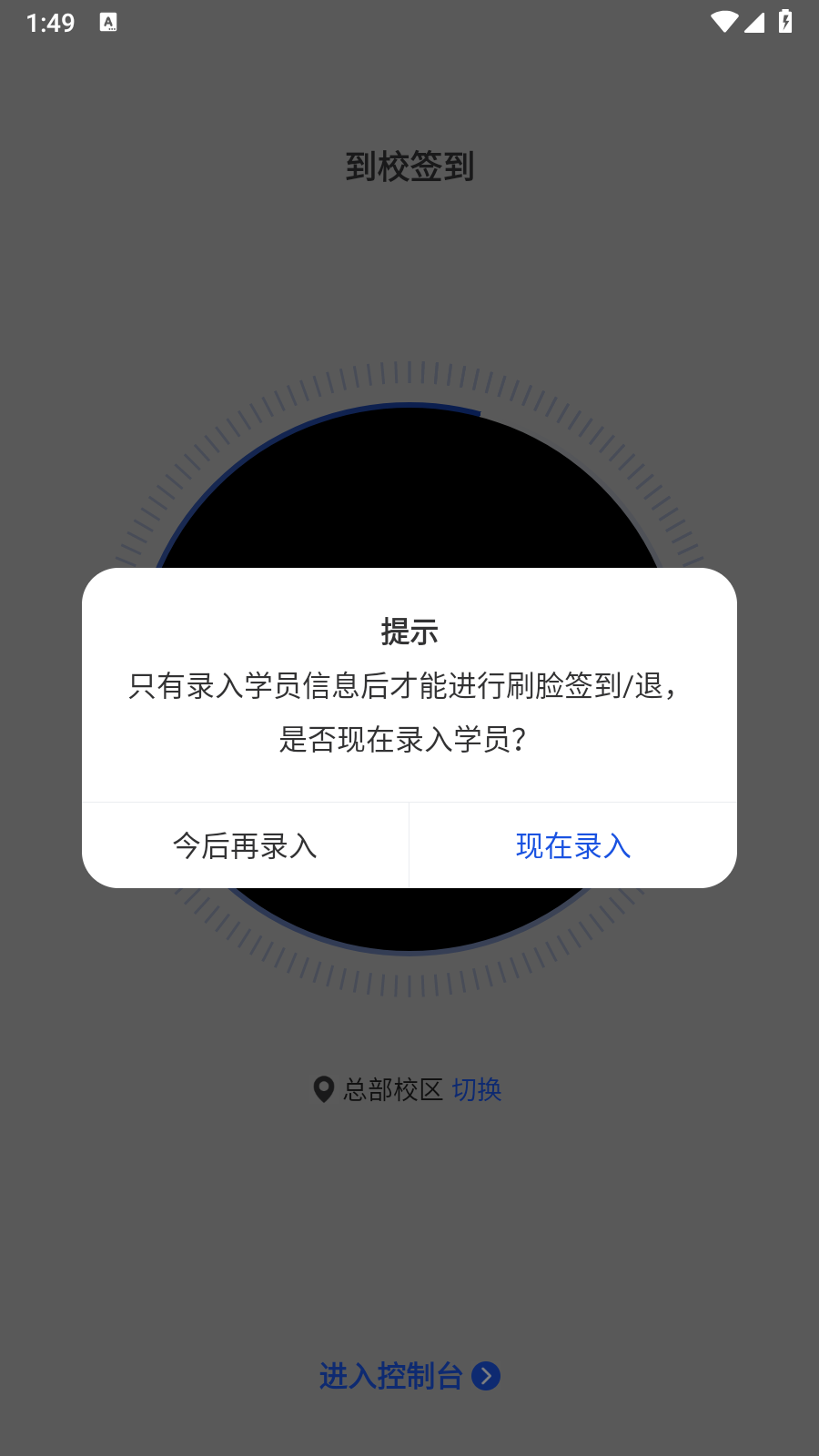This screenshot has width=819, height=1456.
Task: Open 进入控制台 control panel link
Action: pos(409,1375)
